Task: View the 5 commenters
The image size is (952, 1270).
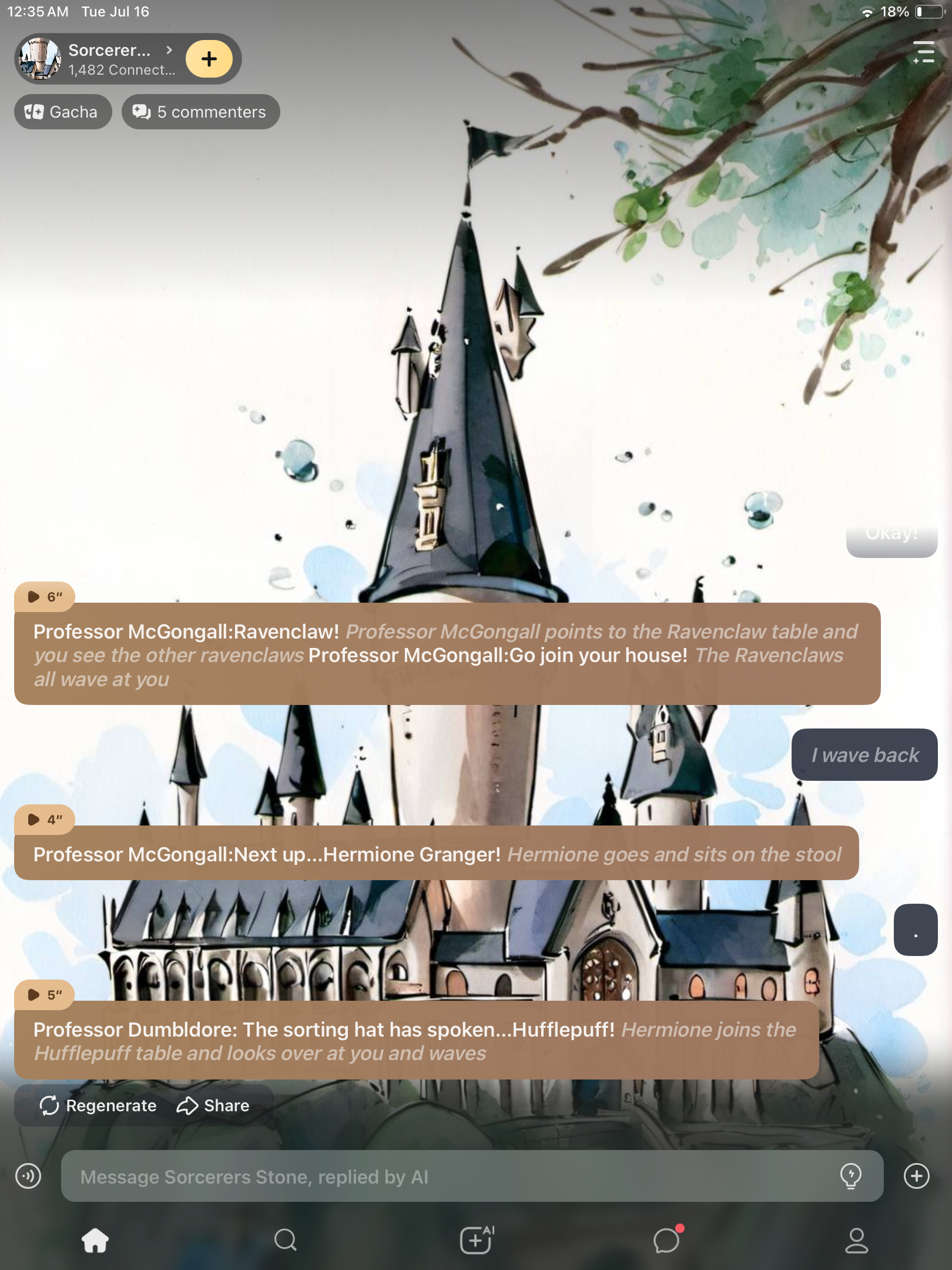Action: pyautogui.click(x=200, y=112)
